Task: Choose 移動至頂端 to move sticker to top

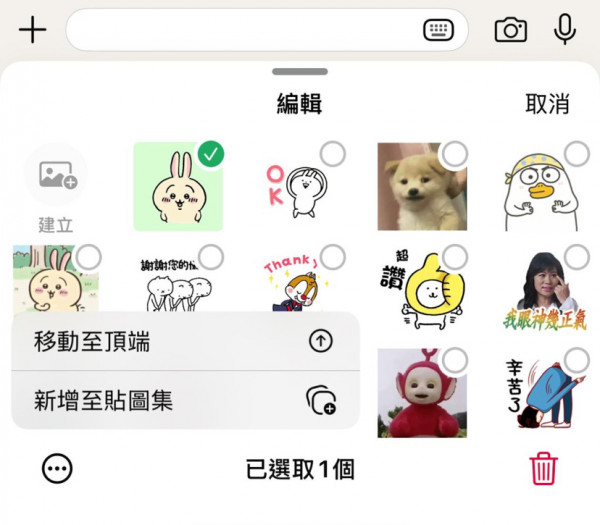Action: [x=185, y=341]
